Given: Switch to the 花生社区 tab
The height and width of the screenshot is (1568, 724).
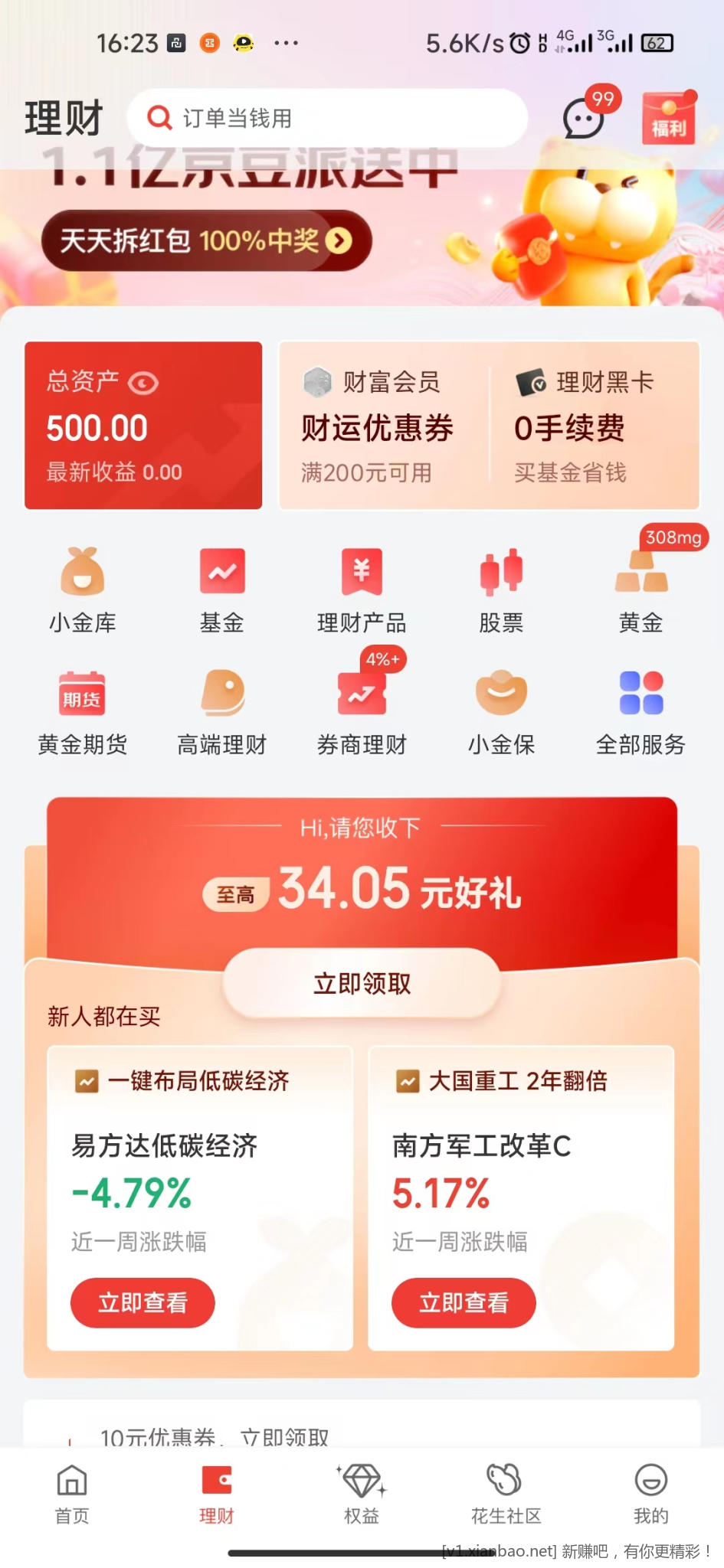Looking at the screenshot, I should click(506, 1491).
